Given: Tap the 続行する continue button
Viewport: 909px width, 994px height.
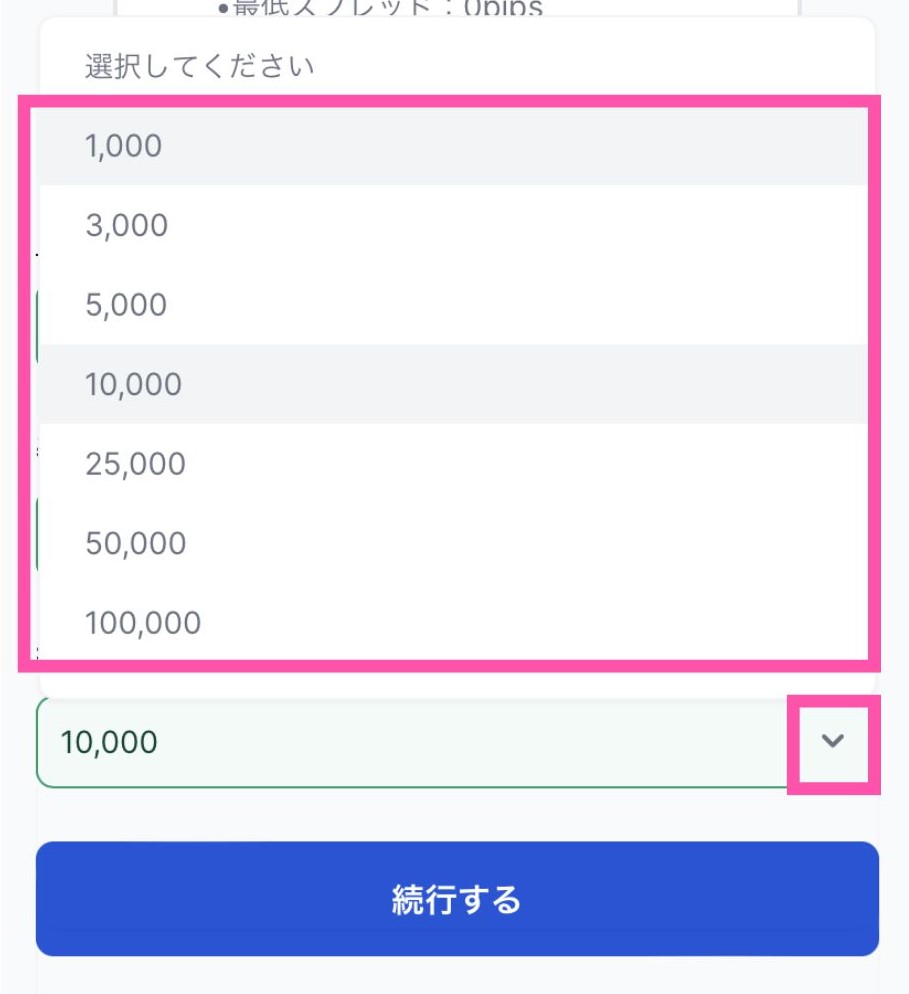Looking at the screenshot, I should (x=454, y=899).
